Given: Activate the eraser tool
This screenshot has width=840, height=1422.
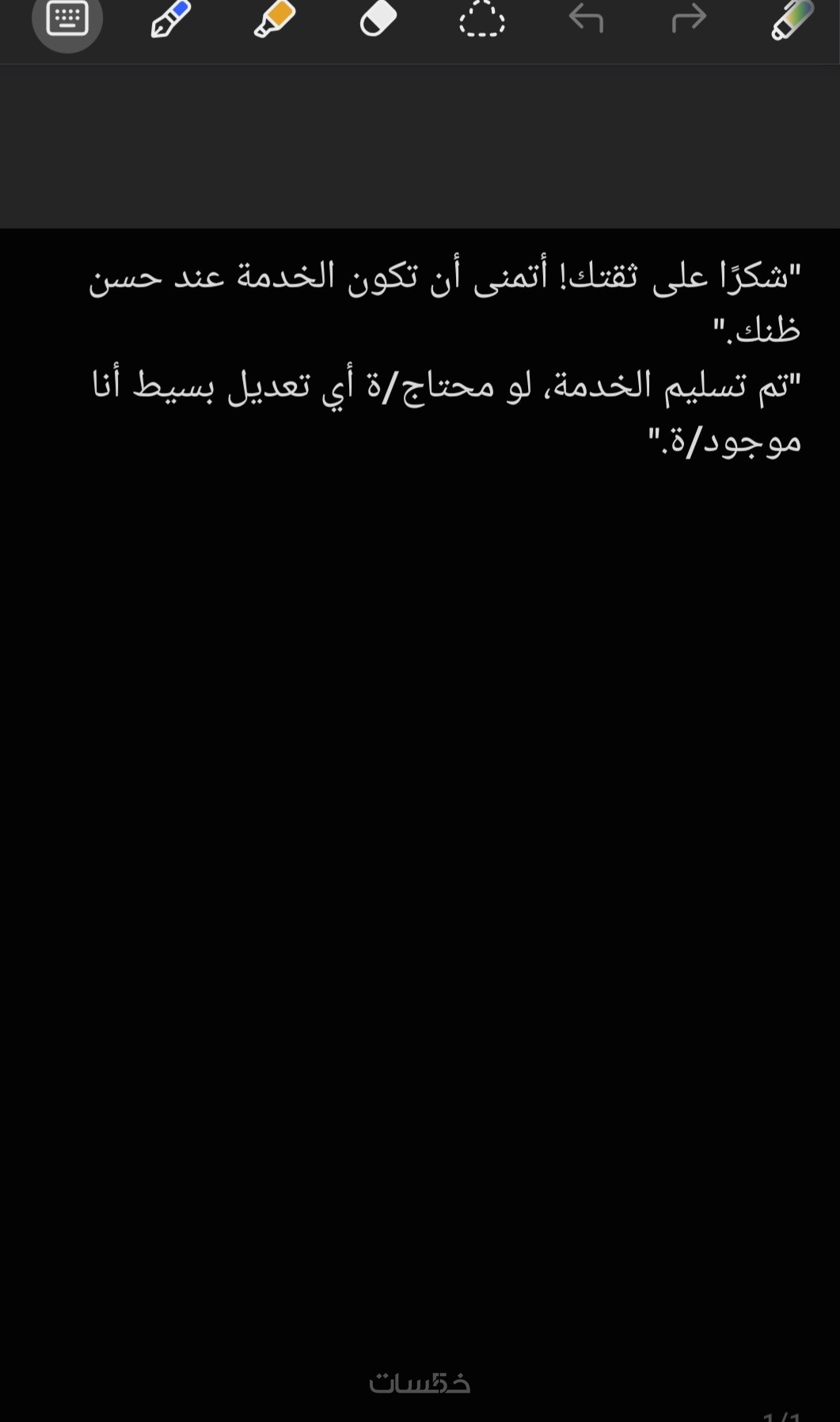Looking at the screenshot, I should (378, 19).
